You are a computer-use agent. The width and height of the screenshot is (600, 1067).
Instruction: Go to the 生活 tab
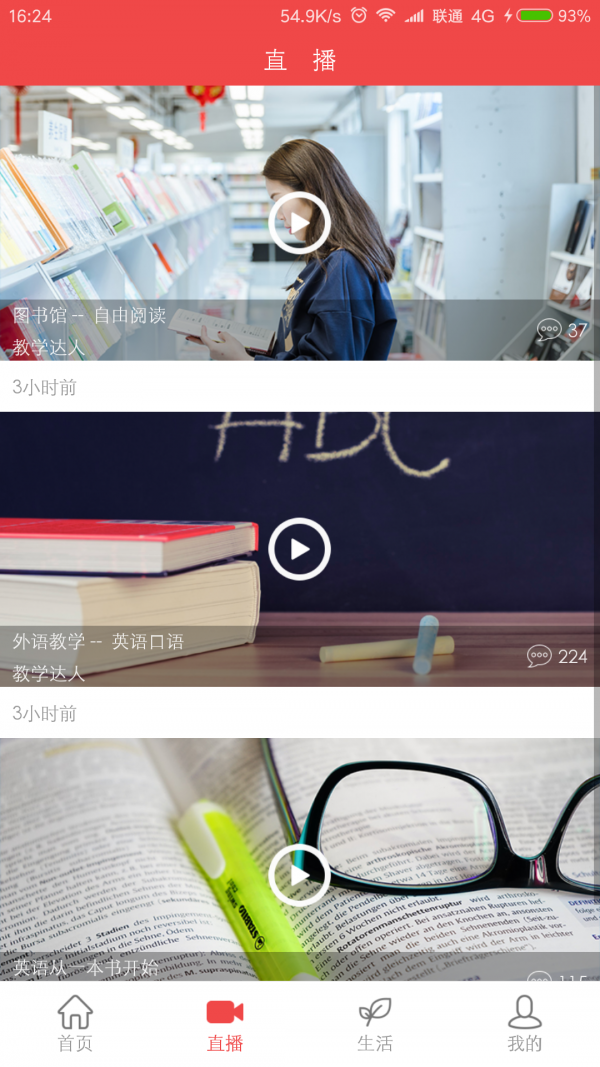coord(375,1023)
